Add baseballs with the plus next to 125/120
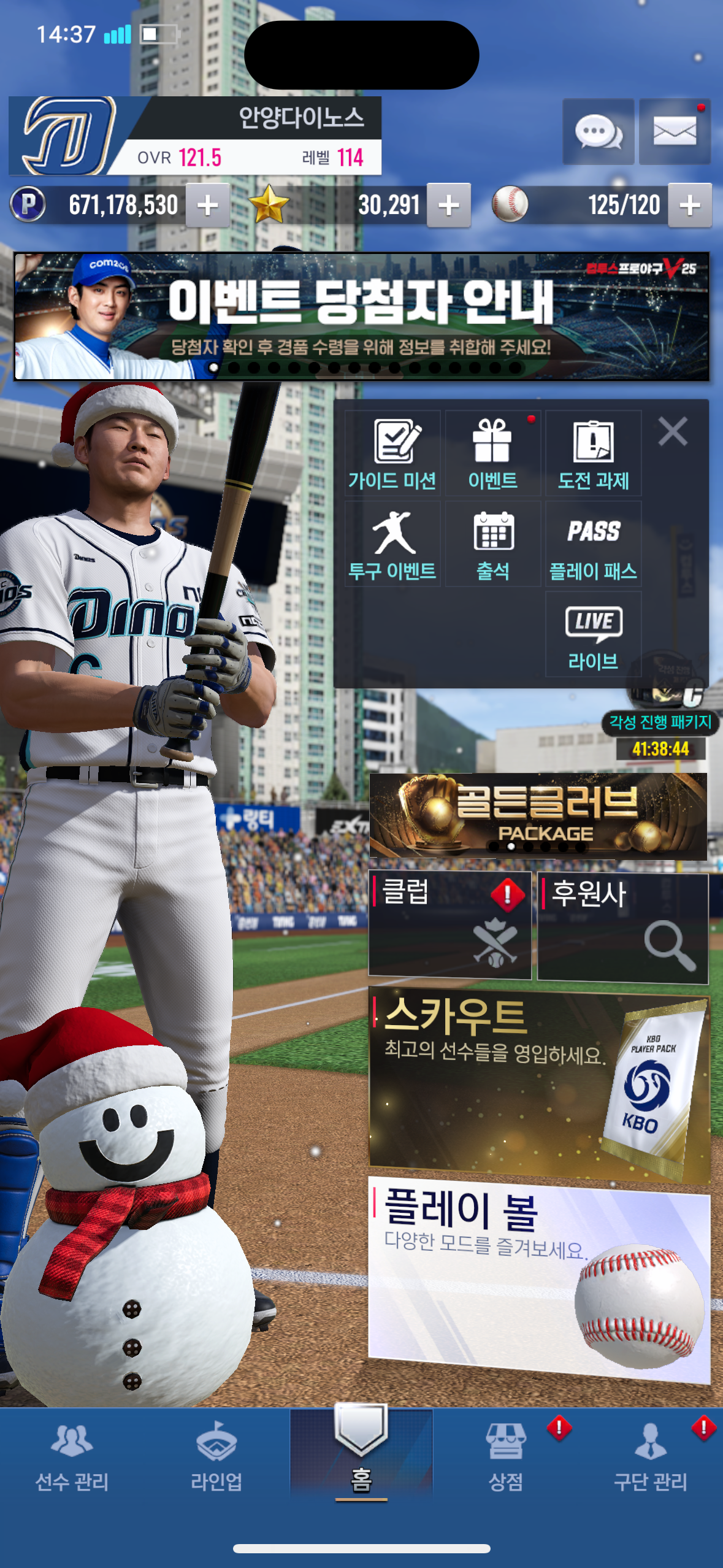The image size is (723, 1568). coord(690,206)
